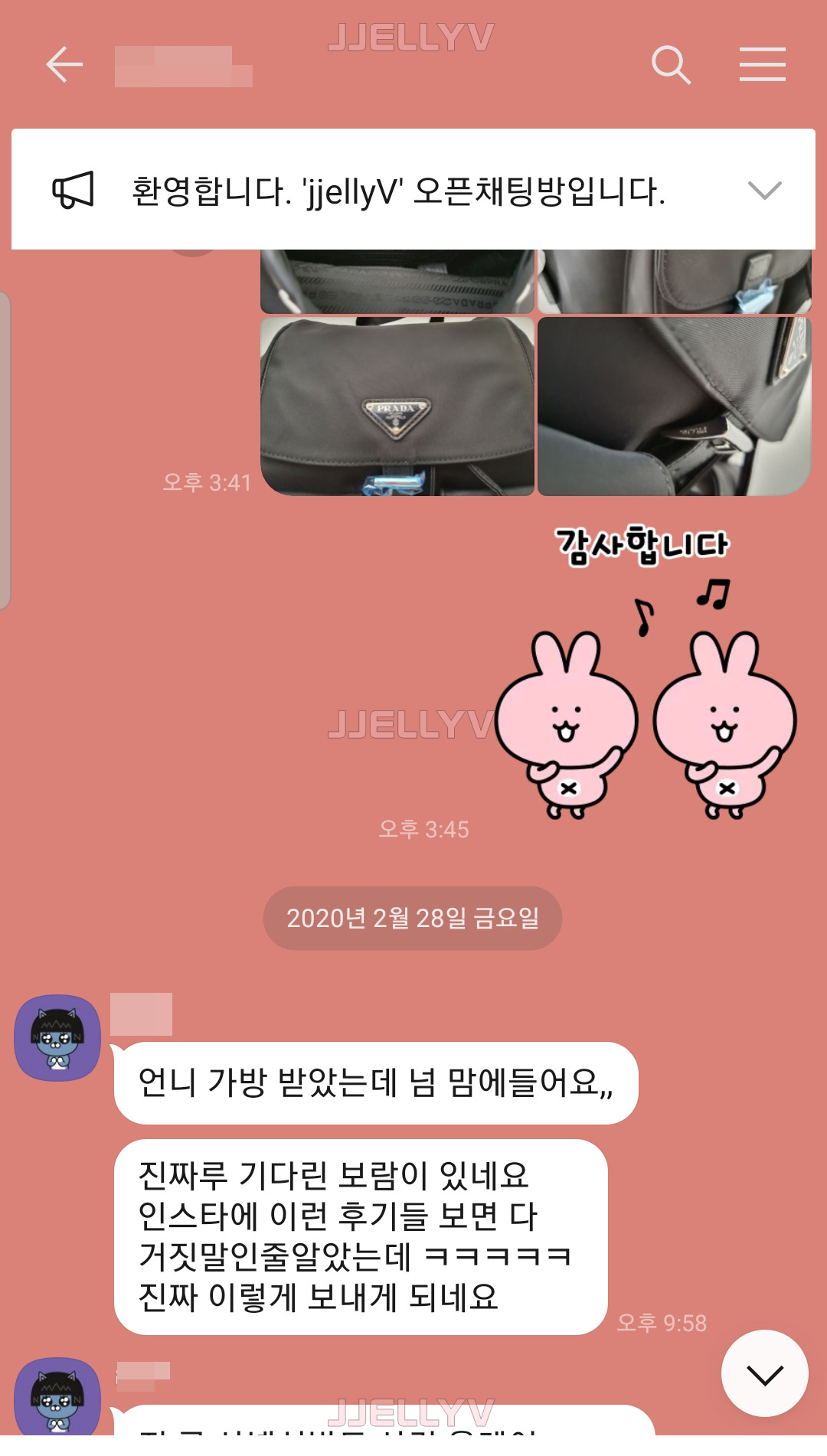Jump to the latest message with the down arrow
The width and height of the screenshot is (827, 1456).
764,1374
